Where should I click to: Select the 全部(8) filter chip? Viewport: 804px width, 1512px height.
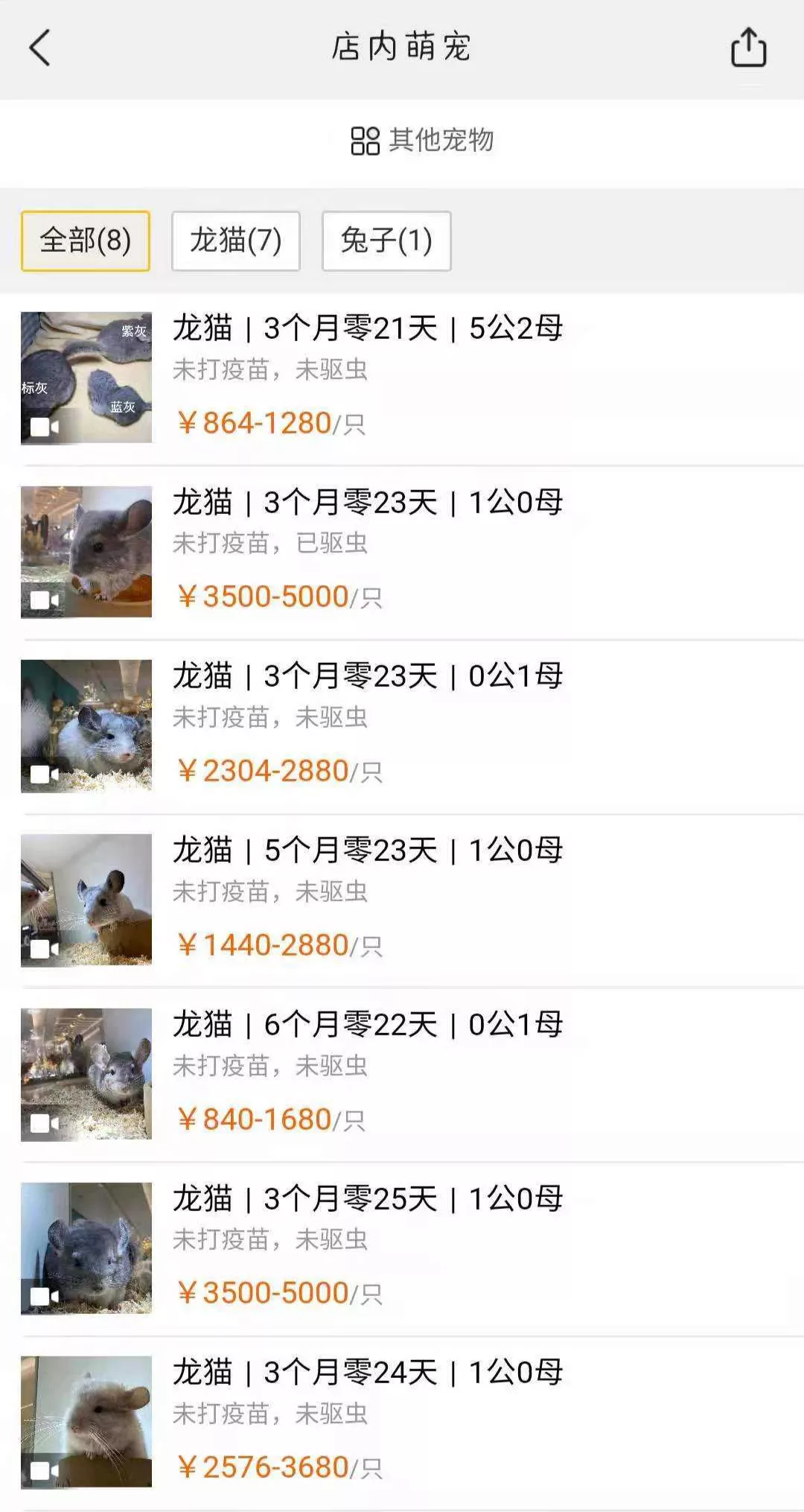tap(86, 241)
